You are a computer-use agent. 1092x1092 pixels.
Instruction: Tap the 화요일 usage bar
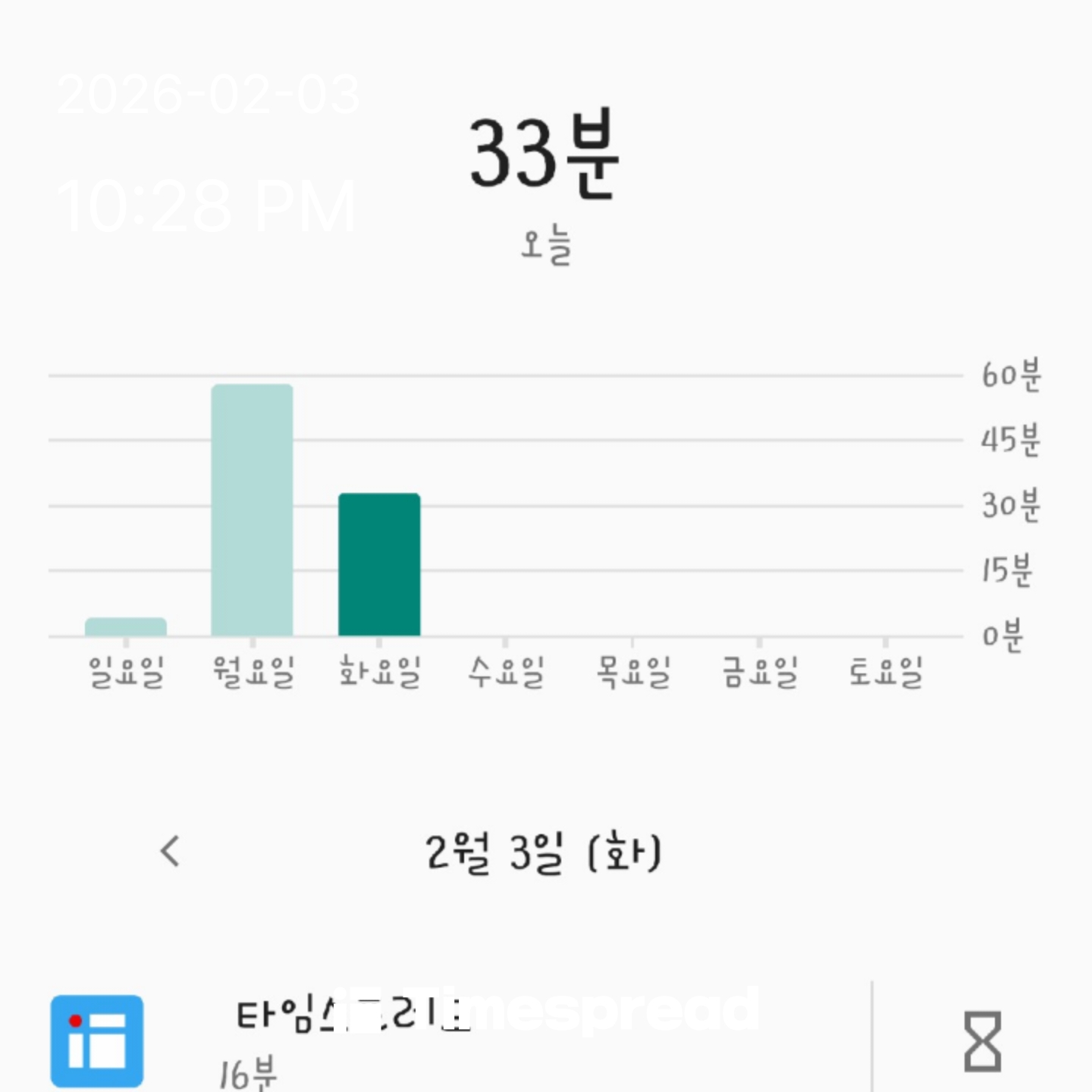pyautogui.click(x=379, y=564)
